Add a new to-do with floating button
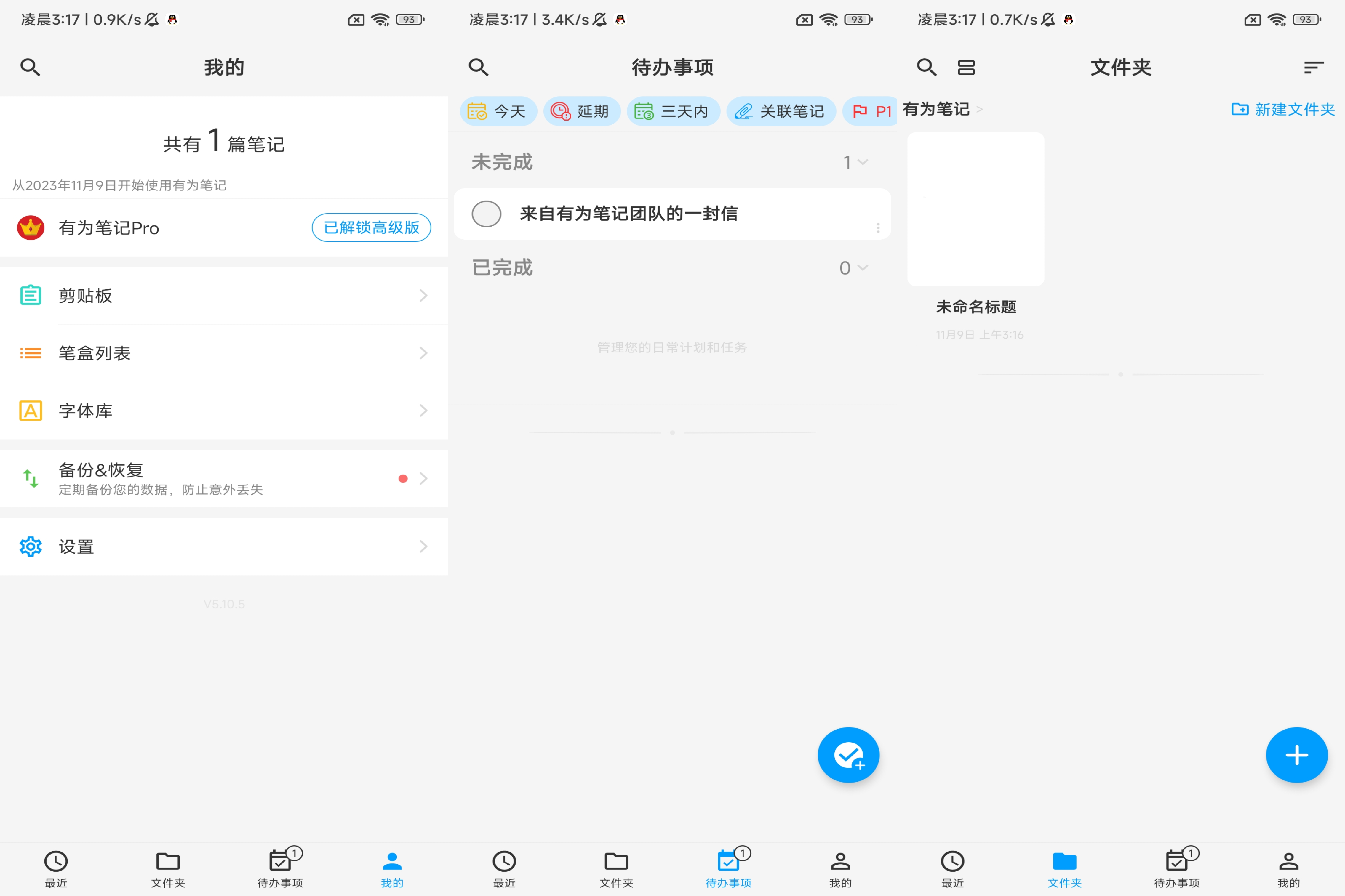 848,755
